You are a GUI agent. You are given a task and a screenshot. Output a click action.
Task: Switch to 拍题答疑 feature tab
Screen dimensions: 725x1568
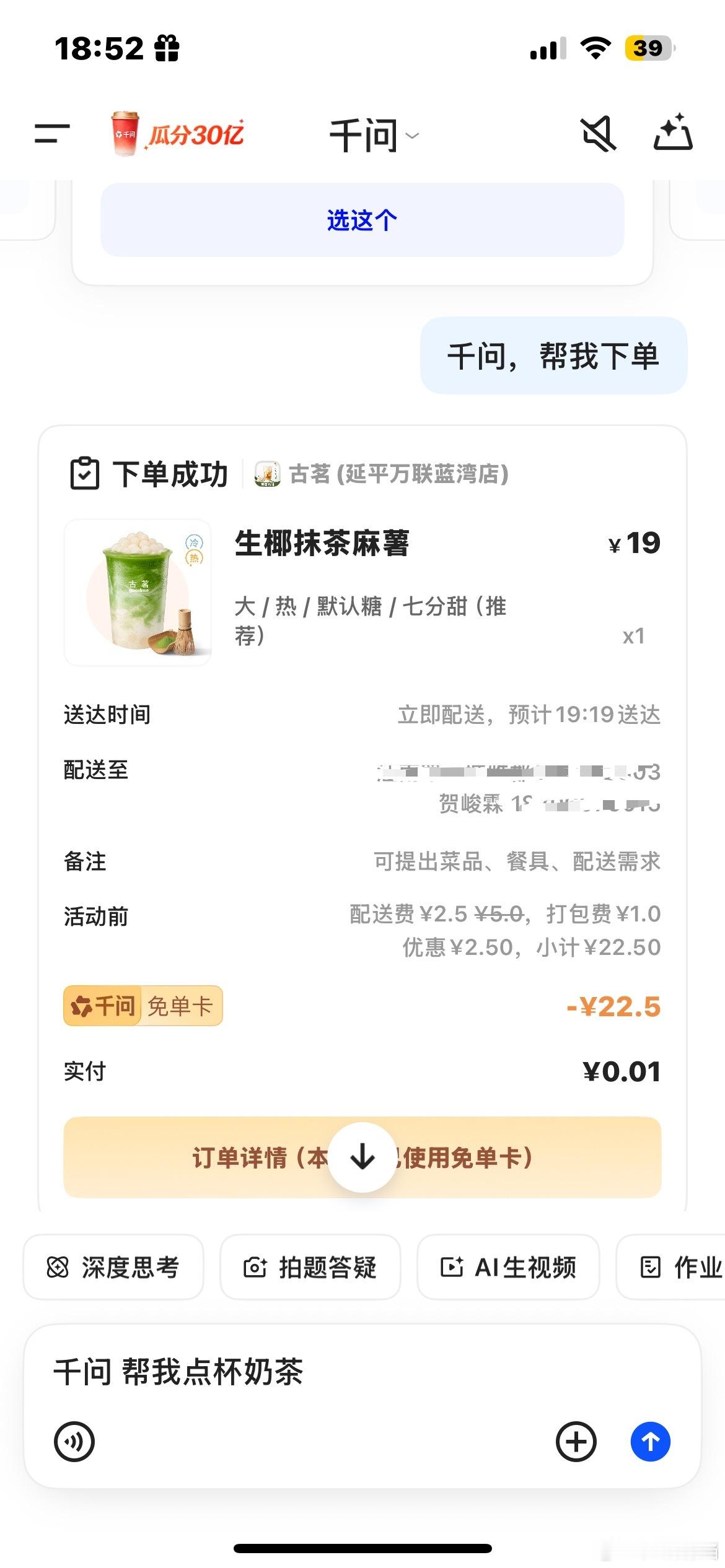tap(310, 1267)
